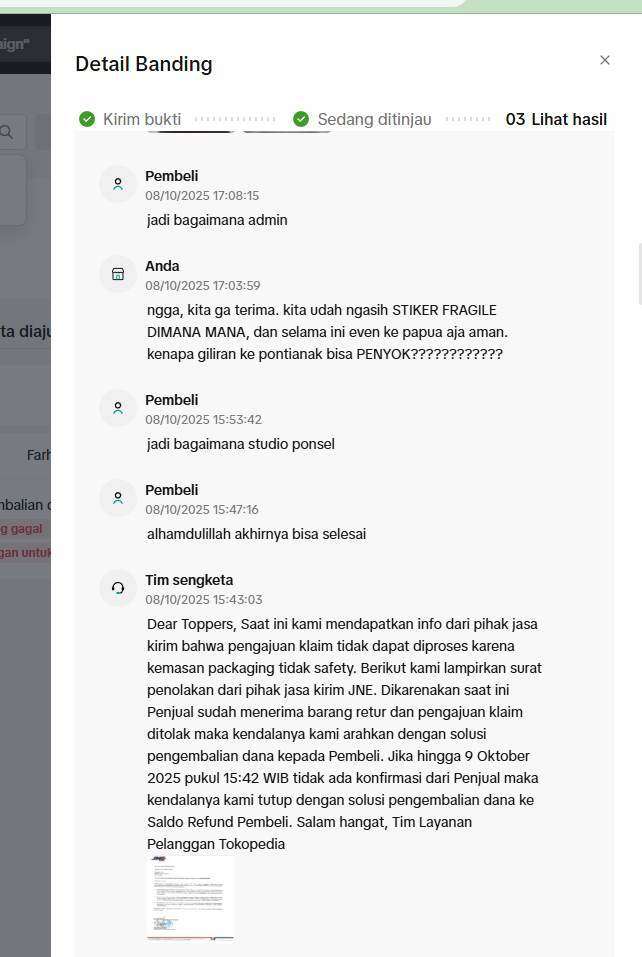Switch to the Lihat hasil step
Image resolution: width=642 pixels, height=957 pixels.
click(556, 119)
